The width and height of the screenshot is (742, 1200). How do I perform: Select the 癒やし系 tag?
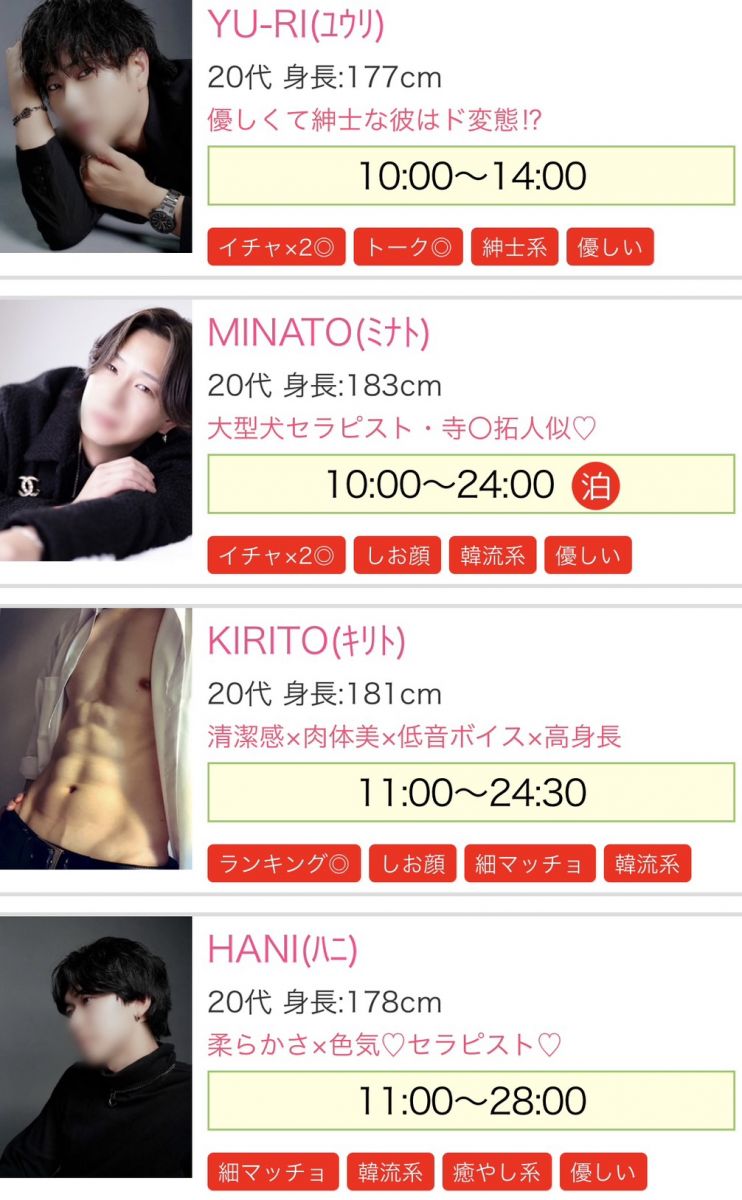(x=495, y=1171)
